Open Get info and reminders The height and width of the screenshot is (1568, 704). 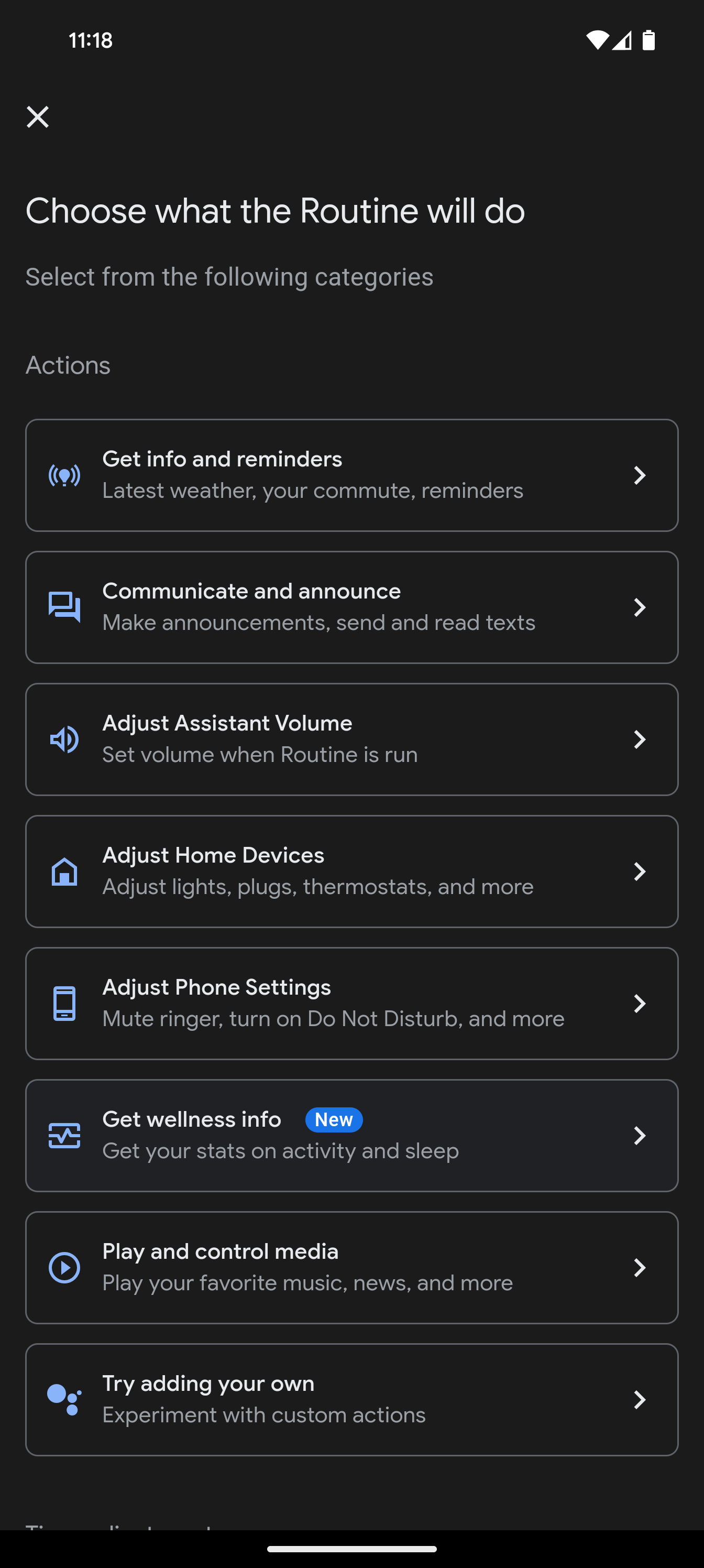pos(351,475)
